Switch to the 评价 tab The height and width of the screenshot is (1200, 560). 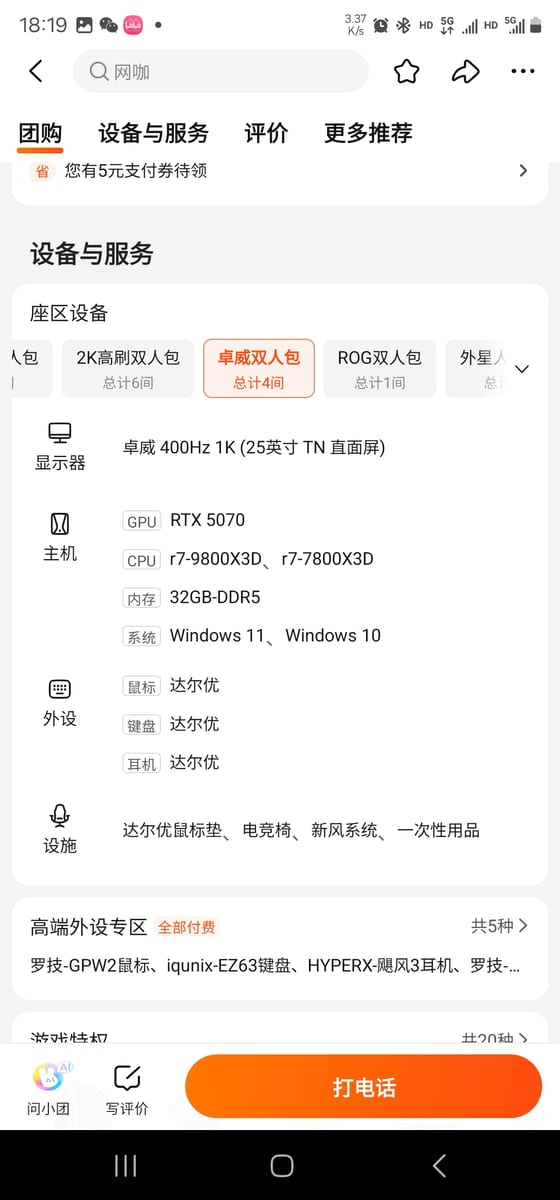pyautogui.click(x=267, y=133)
